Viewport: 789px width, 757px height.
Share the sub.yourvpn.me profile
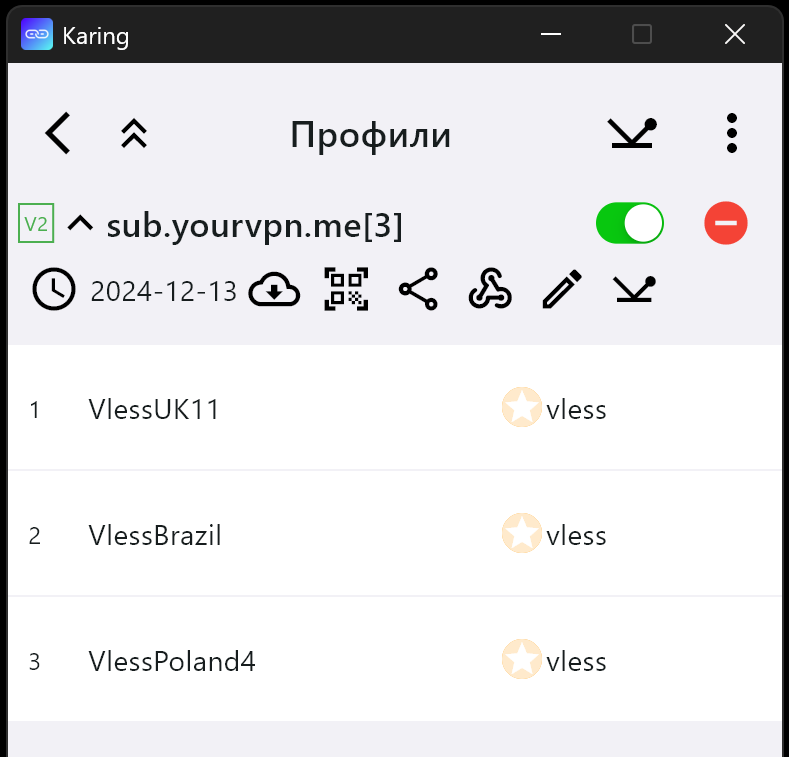pos(418,290)
